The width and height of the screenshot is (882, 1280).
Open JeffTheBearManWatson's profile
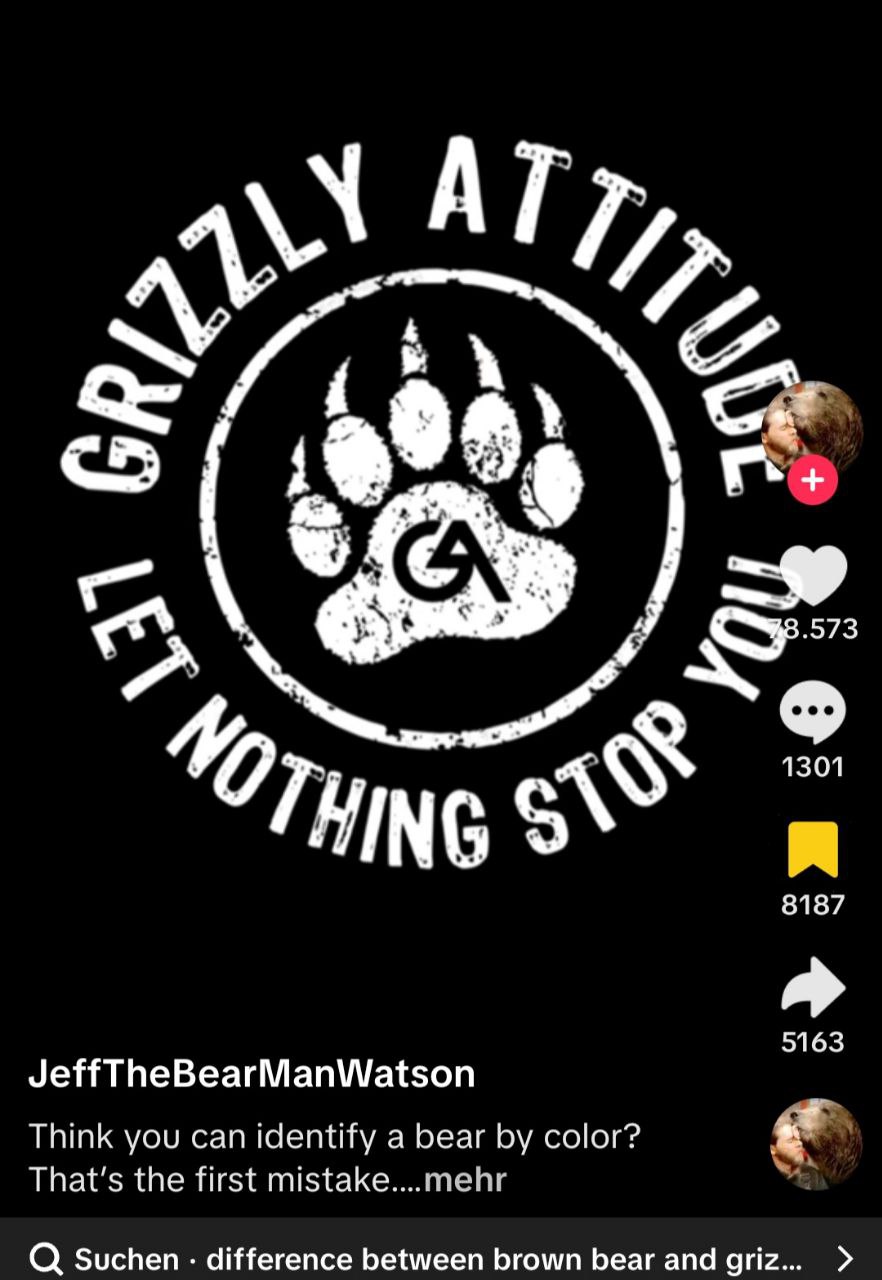(x=252, y=1074)
